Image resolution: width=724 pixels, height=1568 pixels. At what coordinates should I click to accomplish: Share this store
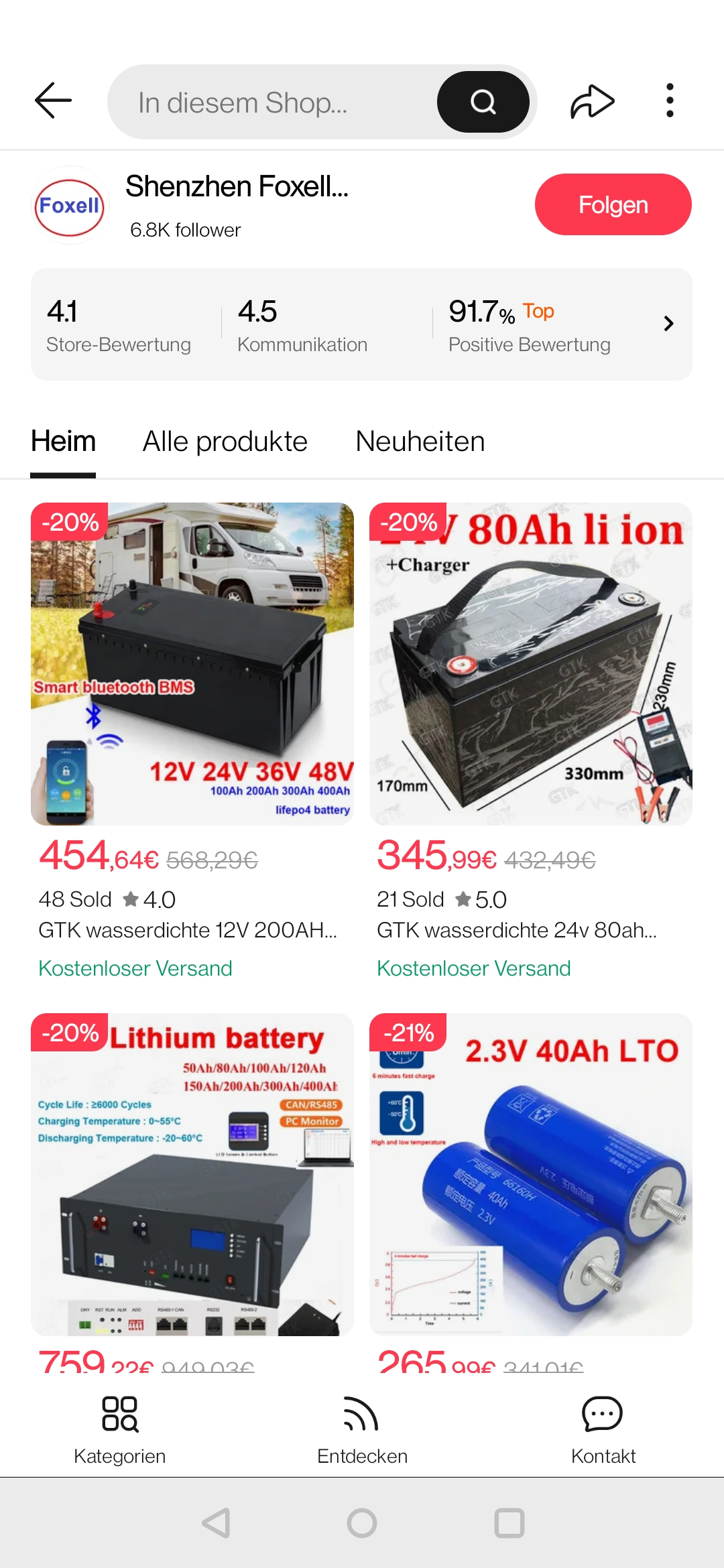point(592,102)
